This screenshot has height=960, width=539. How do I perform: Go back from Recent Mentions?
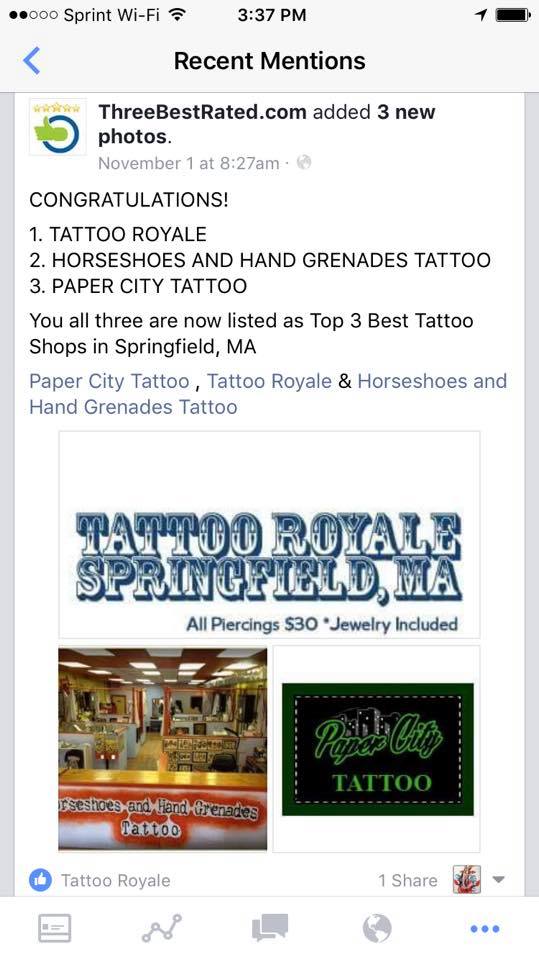tap(31, 61)
